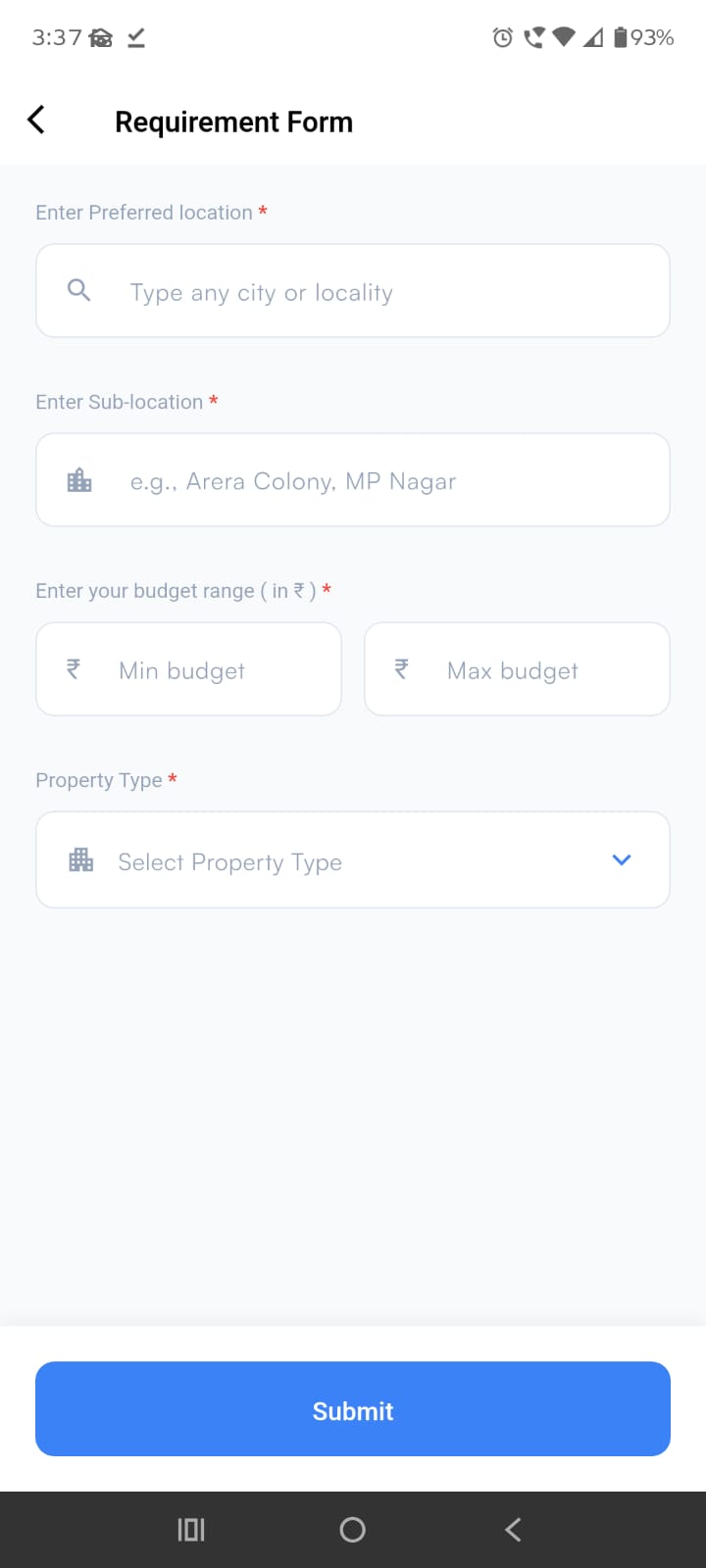706x1568 pixels.
Task: Select the search magnifier in location field
Action: tap(78, 290)
